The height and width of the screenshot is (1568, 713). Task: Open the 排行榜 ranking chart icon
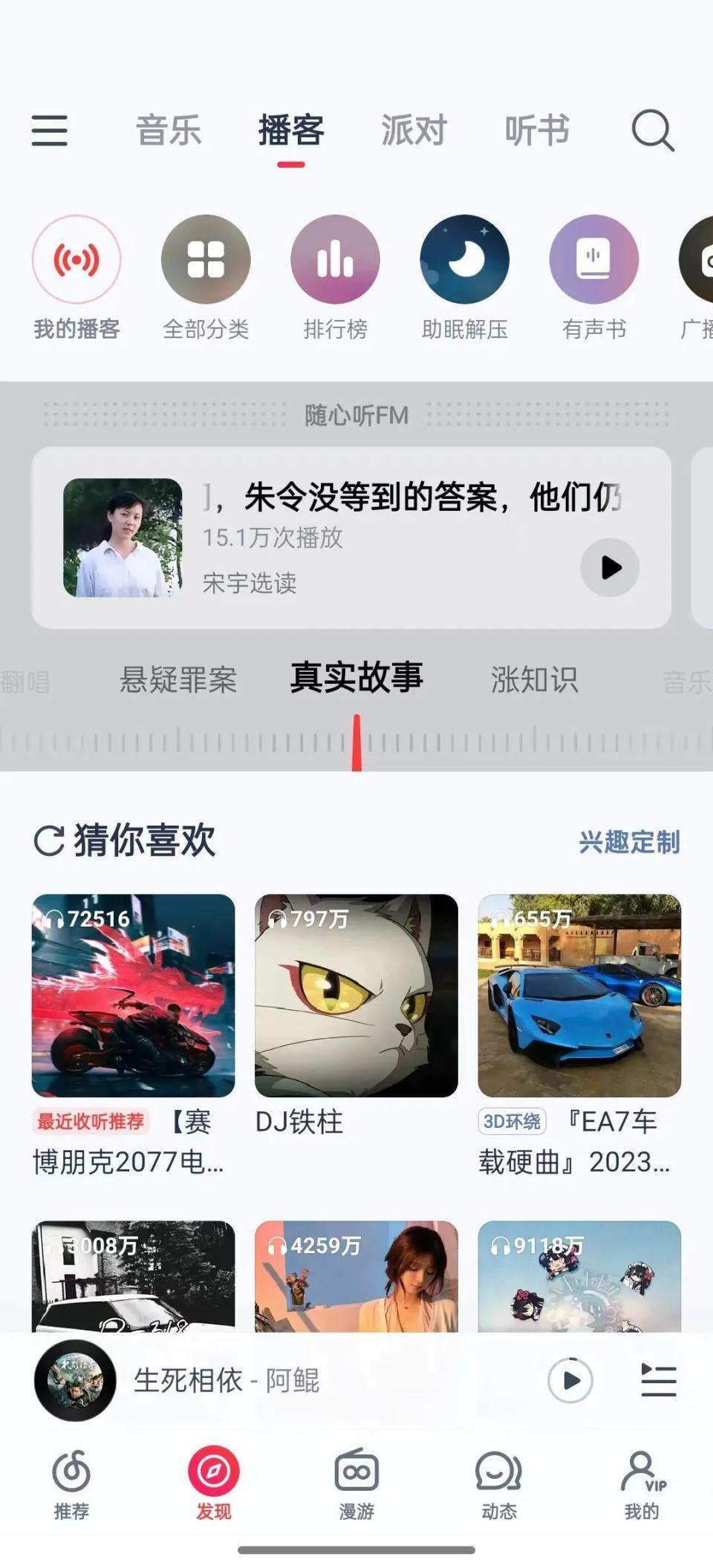335,260
